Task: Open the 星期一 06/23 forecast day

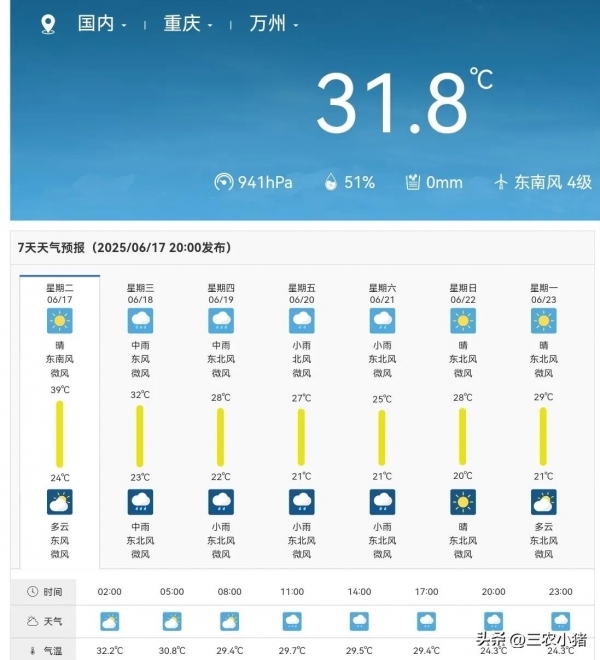Action: [544, 294]
